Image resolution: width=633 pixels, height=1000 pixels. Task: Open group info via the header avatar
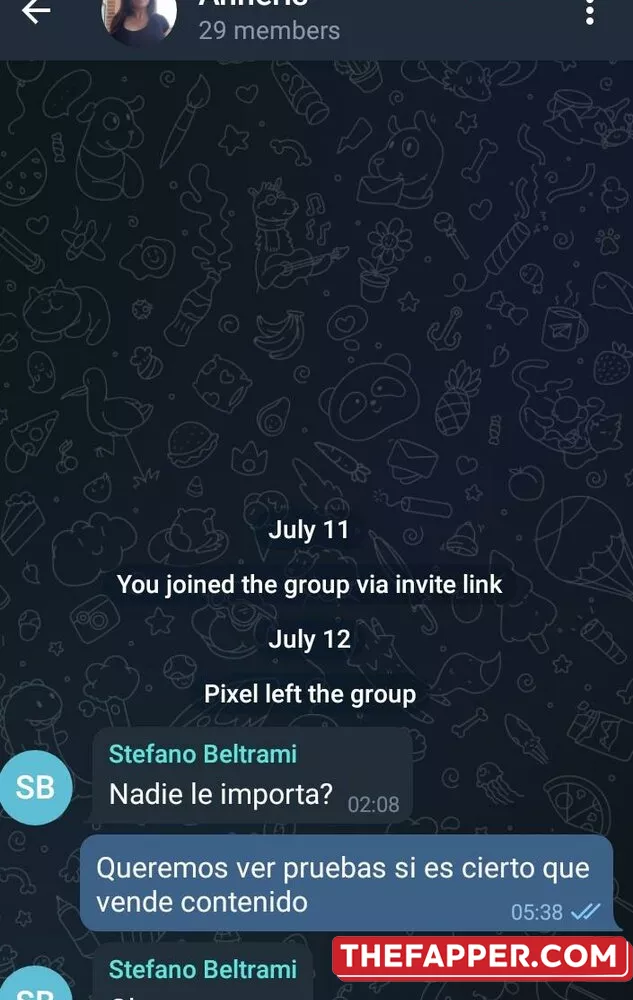point(140,16)
